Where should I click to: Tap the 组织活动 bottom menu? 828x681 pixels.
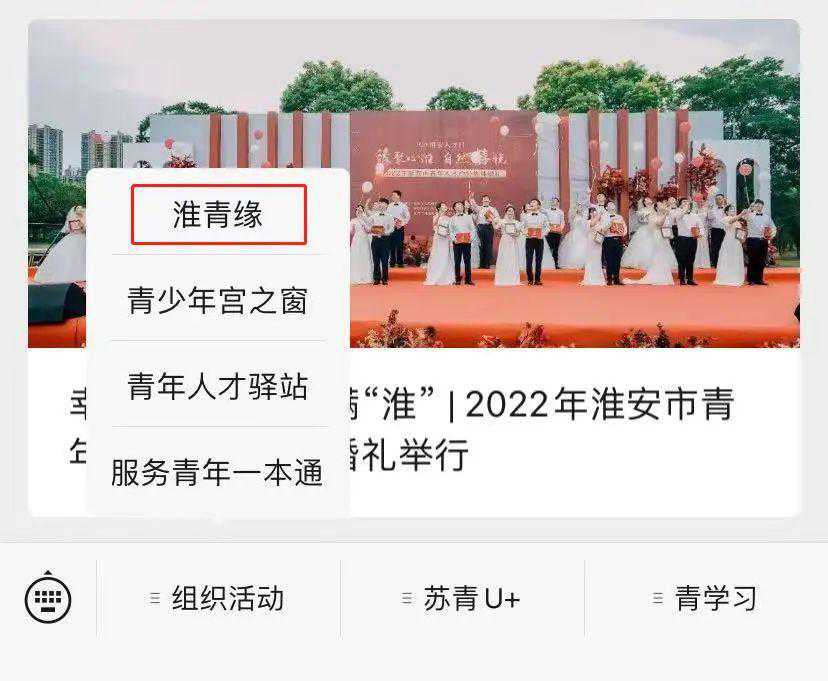[218, 598]
